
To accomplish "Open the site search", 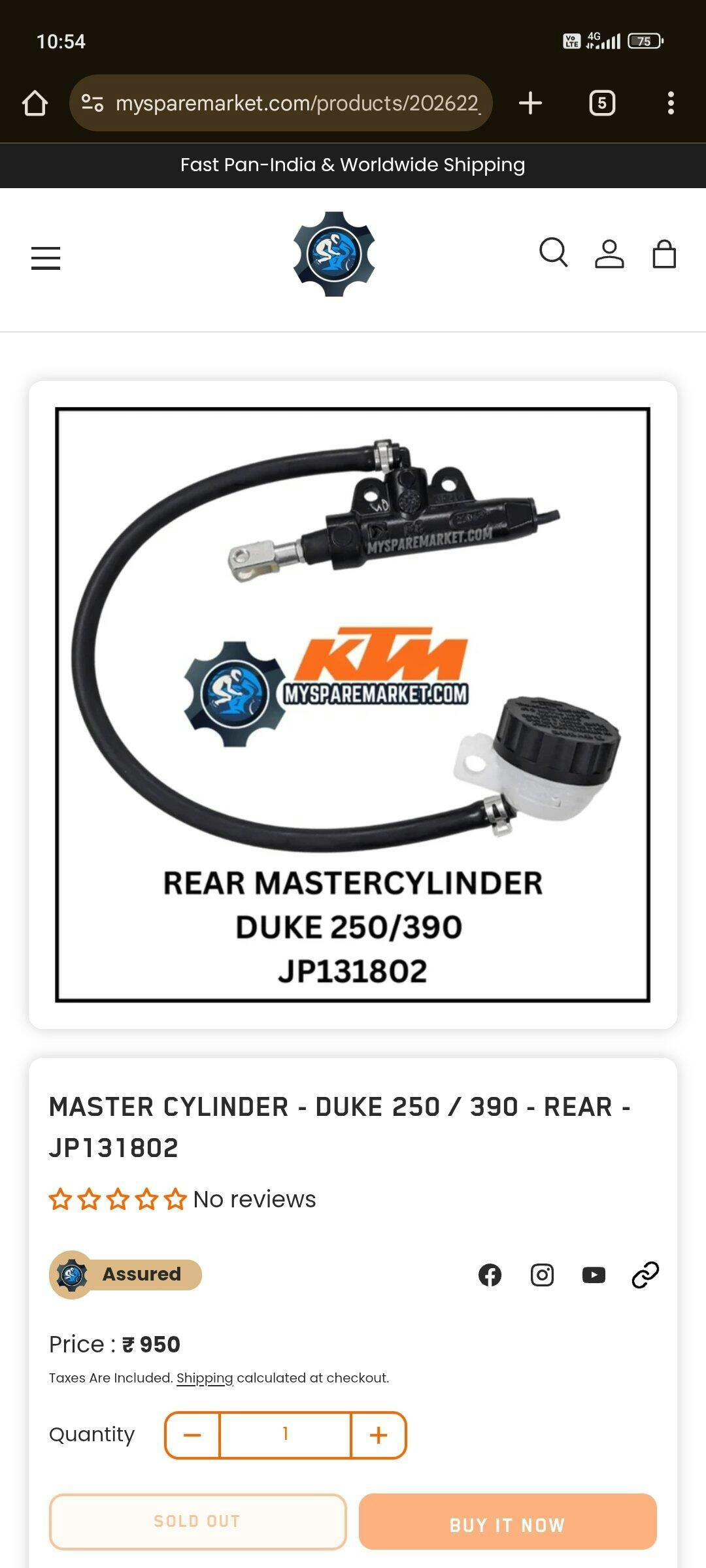I will pyautogui.click(x=553, y=253).
